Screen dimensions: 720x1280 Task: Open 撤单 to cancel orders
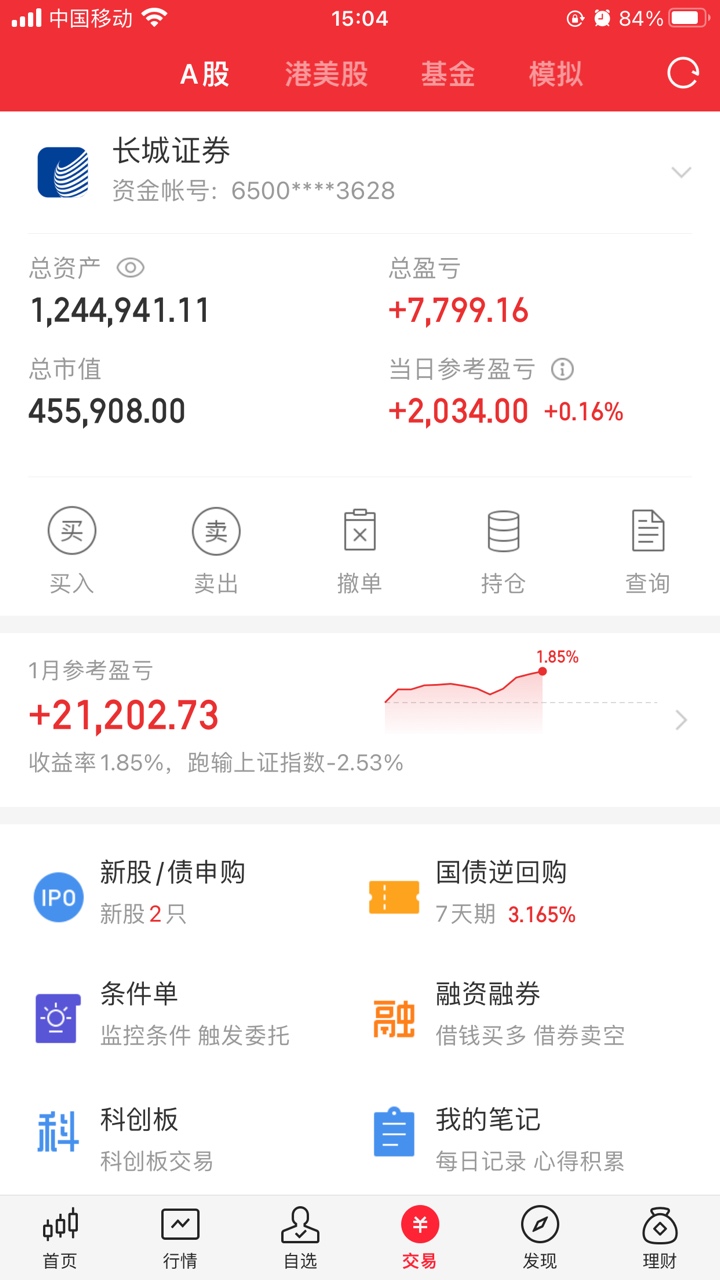tap(360, 549)
